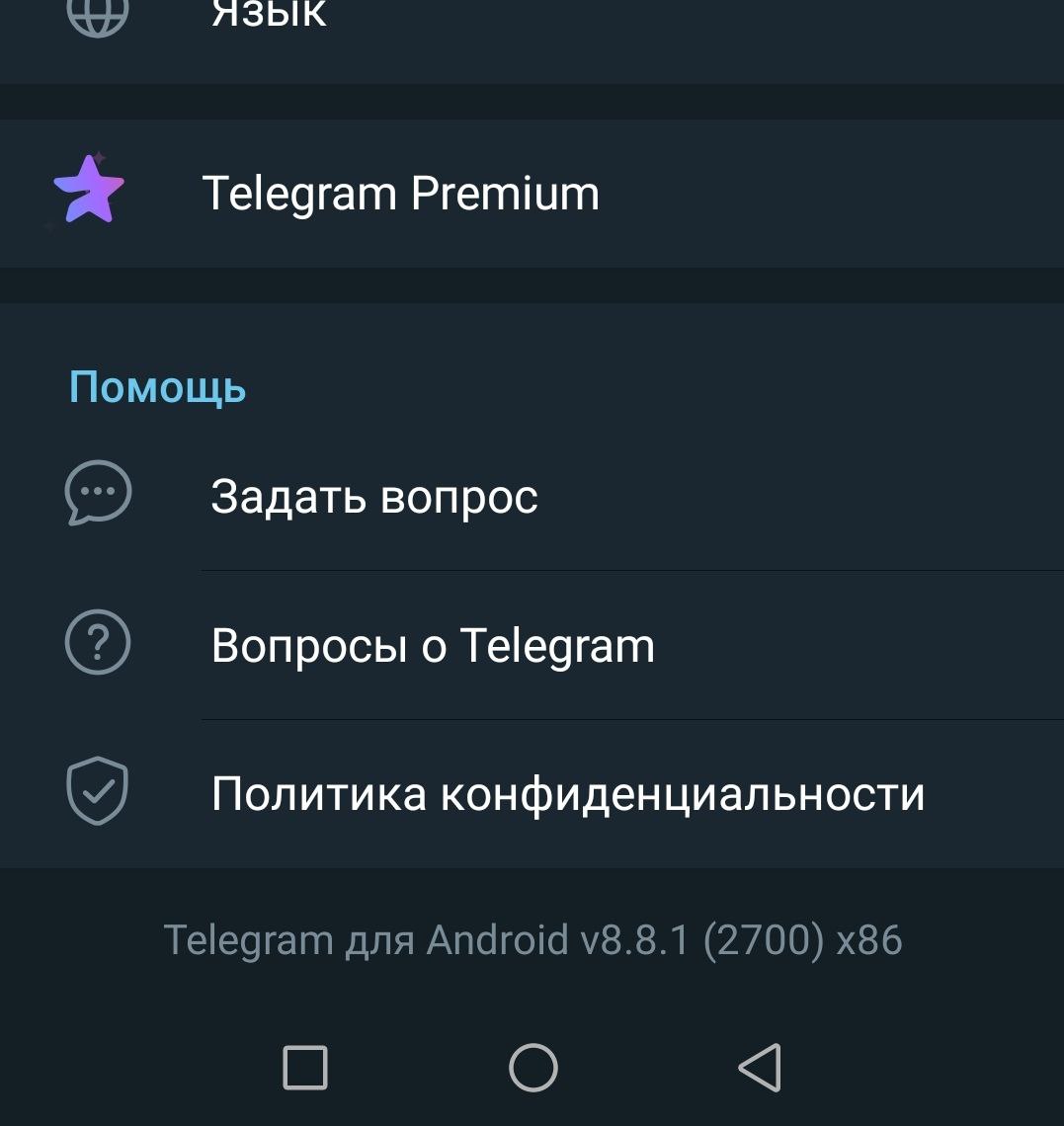Go to the home screen
Image resolution: width=1064 pixels, height=1126 pixels.
pyautogui.click(x=533, y=1068)
